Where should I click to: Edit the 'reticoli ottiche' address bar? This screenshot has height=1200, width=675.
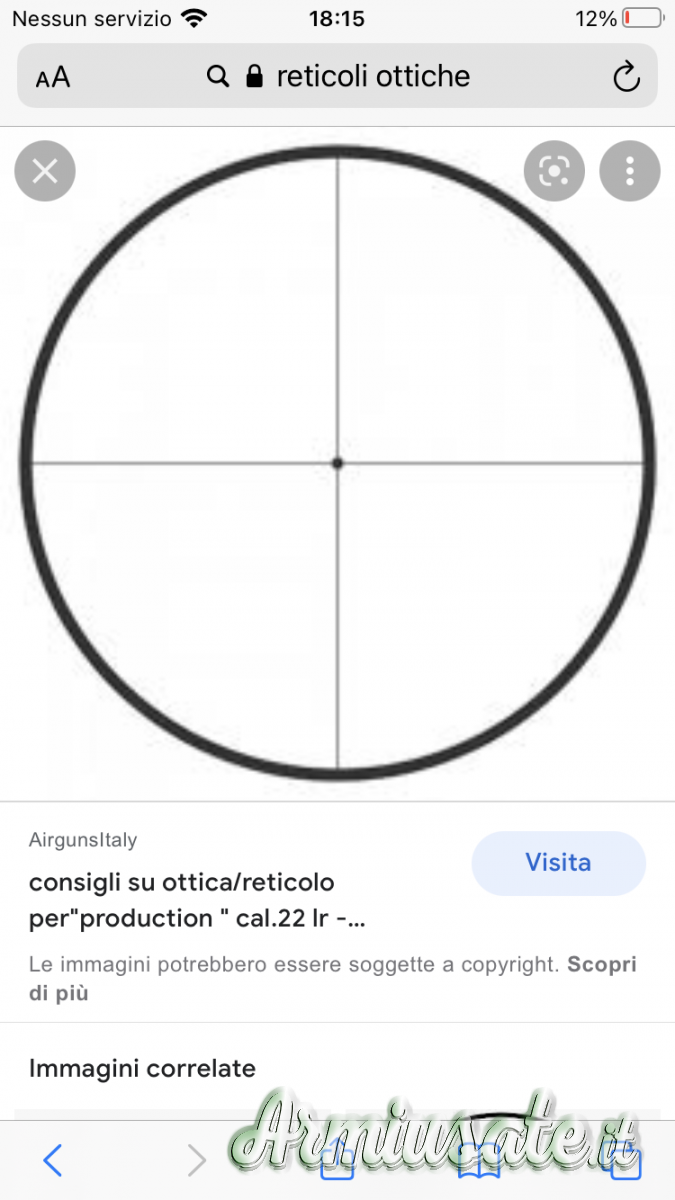click(372, 76)
